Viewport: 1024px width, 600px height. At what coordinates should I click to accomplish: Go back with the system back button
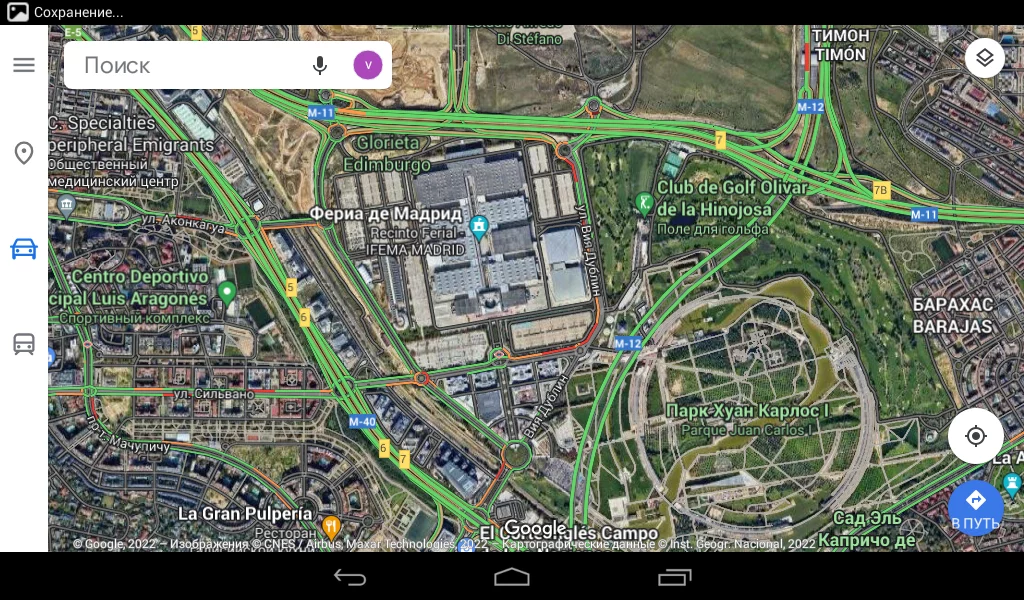coord(350,577)
